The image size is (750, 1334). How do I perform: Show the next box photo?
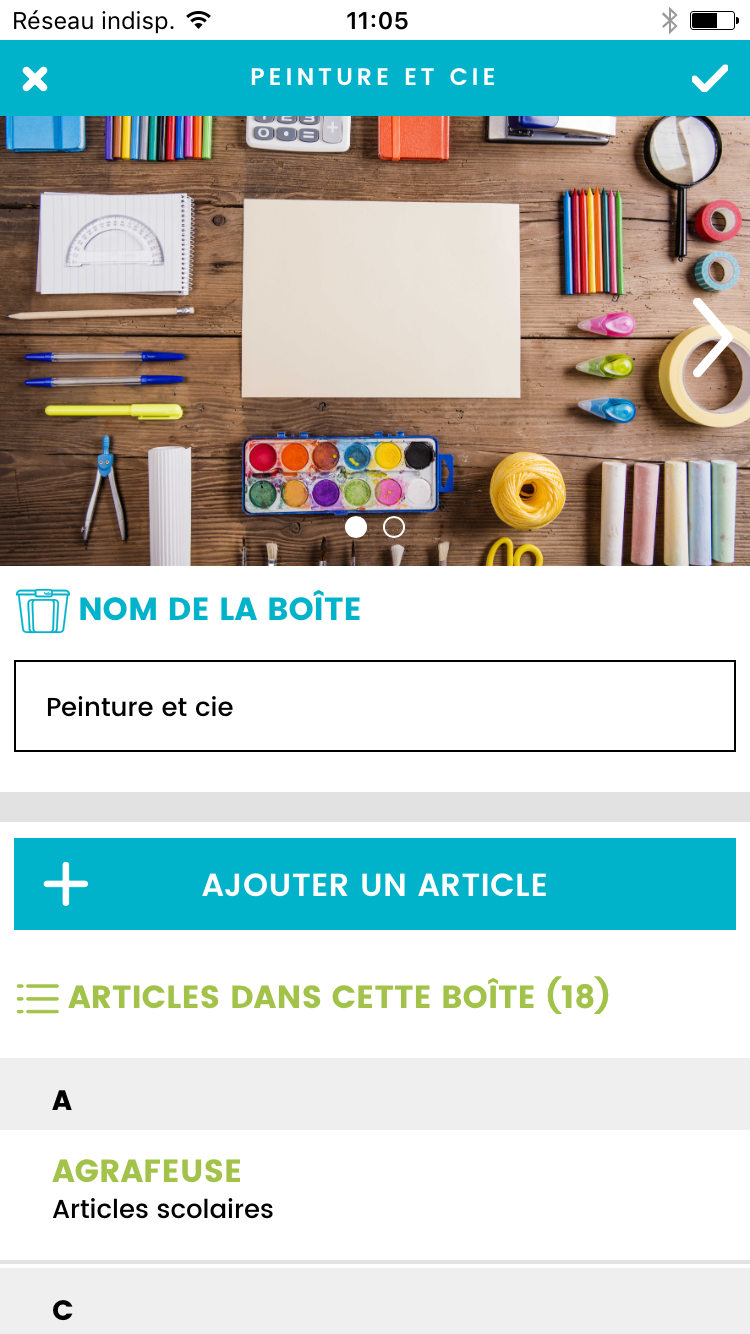click(712, 338)
